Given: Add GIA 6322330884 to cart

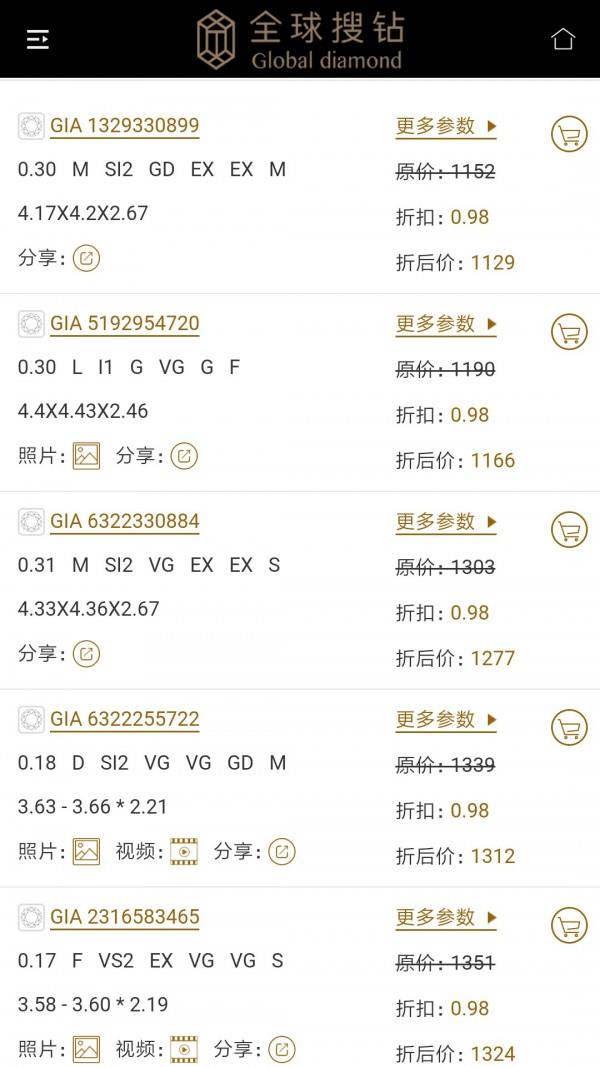Looking at the screenshot, I should coord(569,529).
